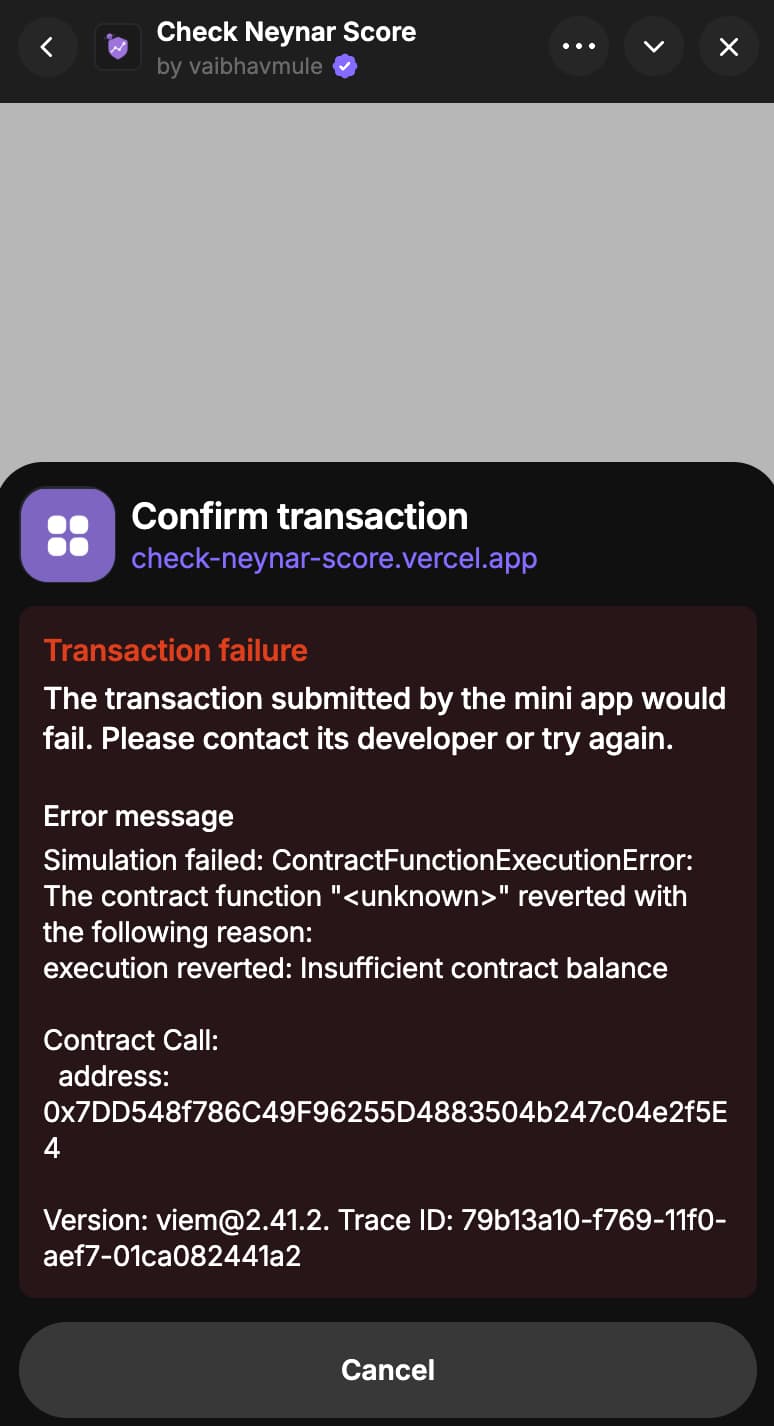Open the check-neynar-score.vercel.app link
Screen dimensions: 774x1426
(334, 558)
